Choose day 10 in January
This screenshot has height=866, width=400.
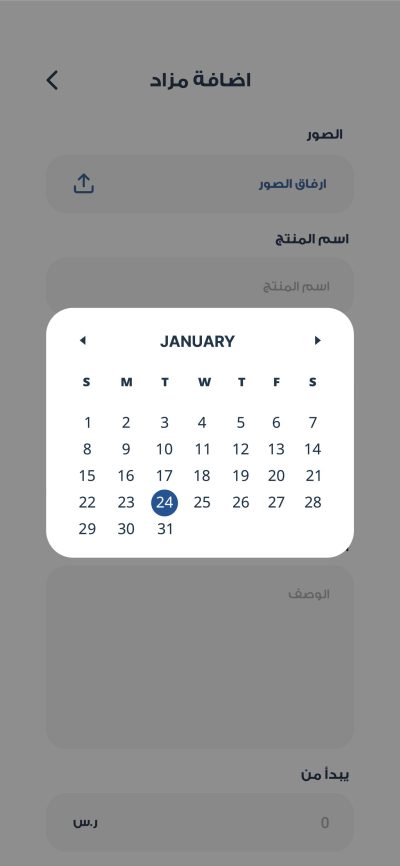click(164, 450)
